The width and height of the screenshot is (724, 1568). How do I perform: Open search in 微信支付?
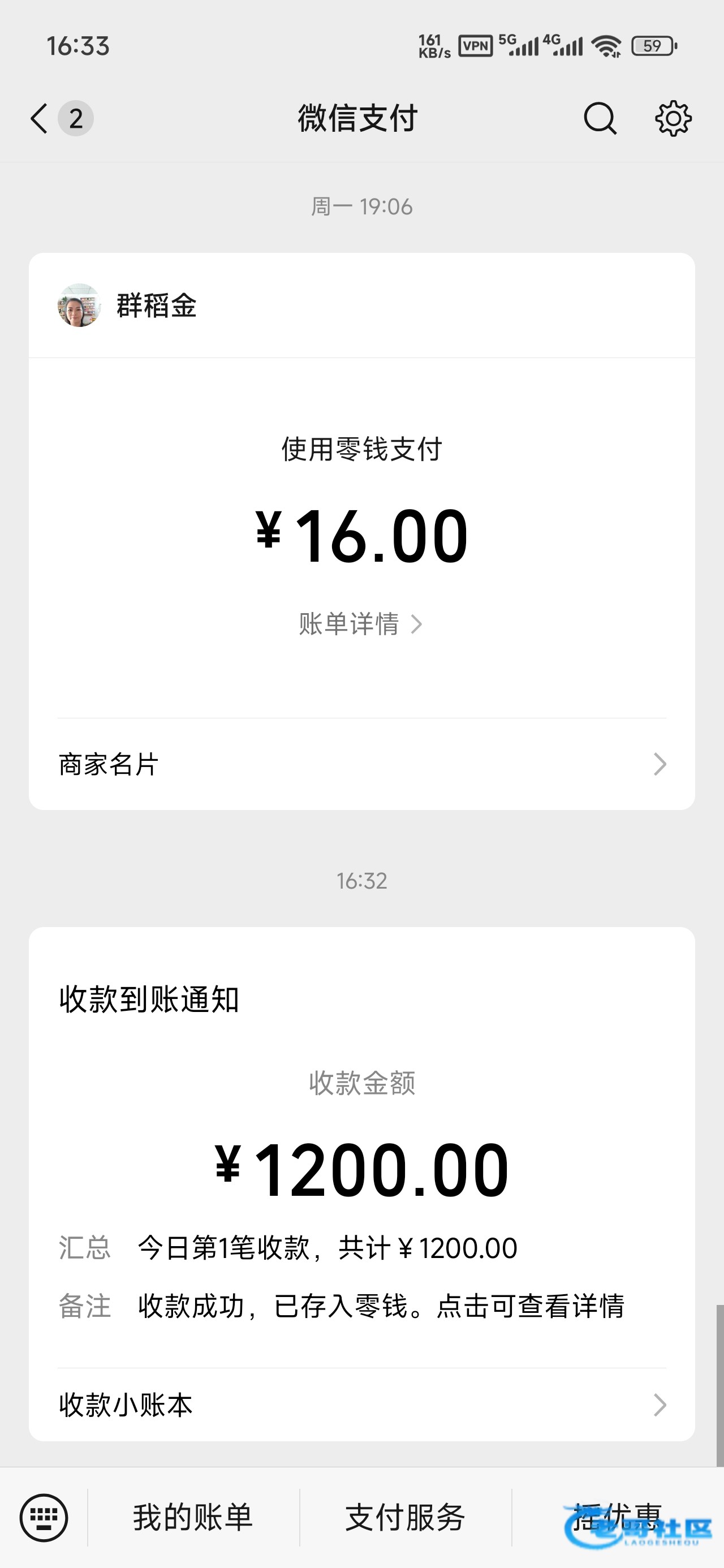click(600, 118)
